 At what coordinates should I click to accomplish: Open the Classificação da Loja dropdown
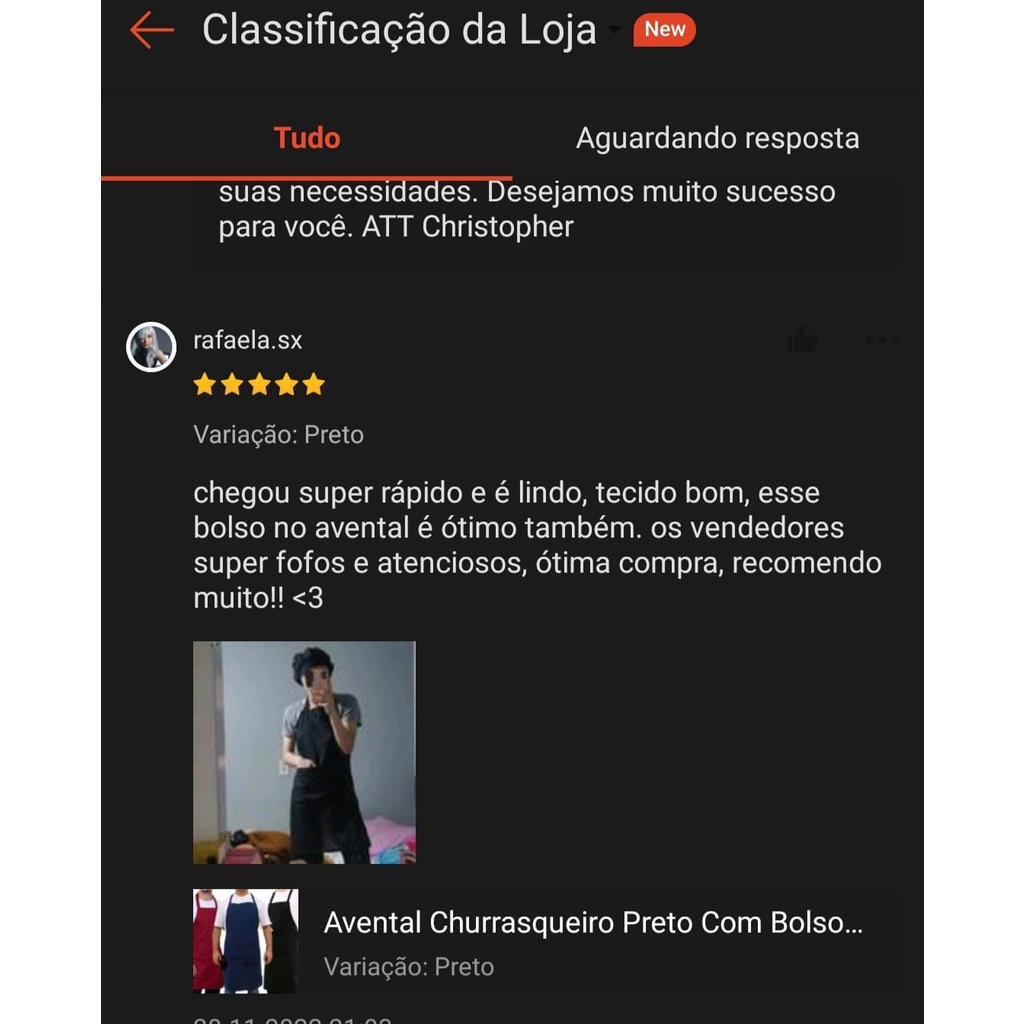[x=615, y=29]
